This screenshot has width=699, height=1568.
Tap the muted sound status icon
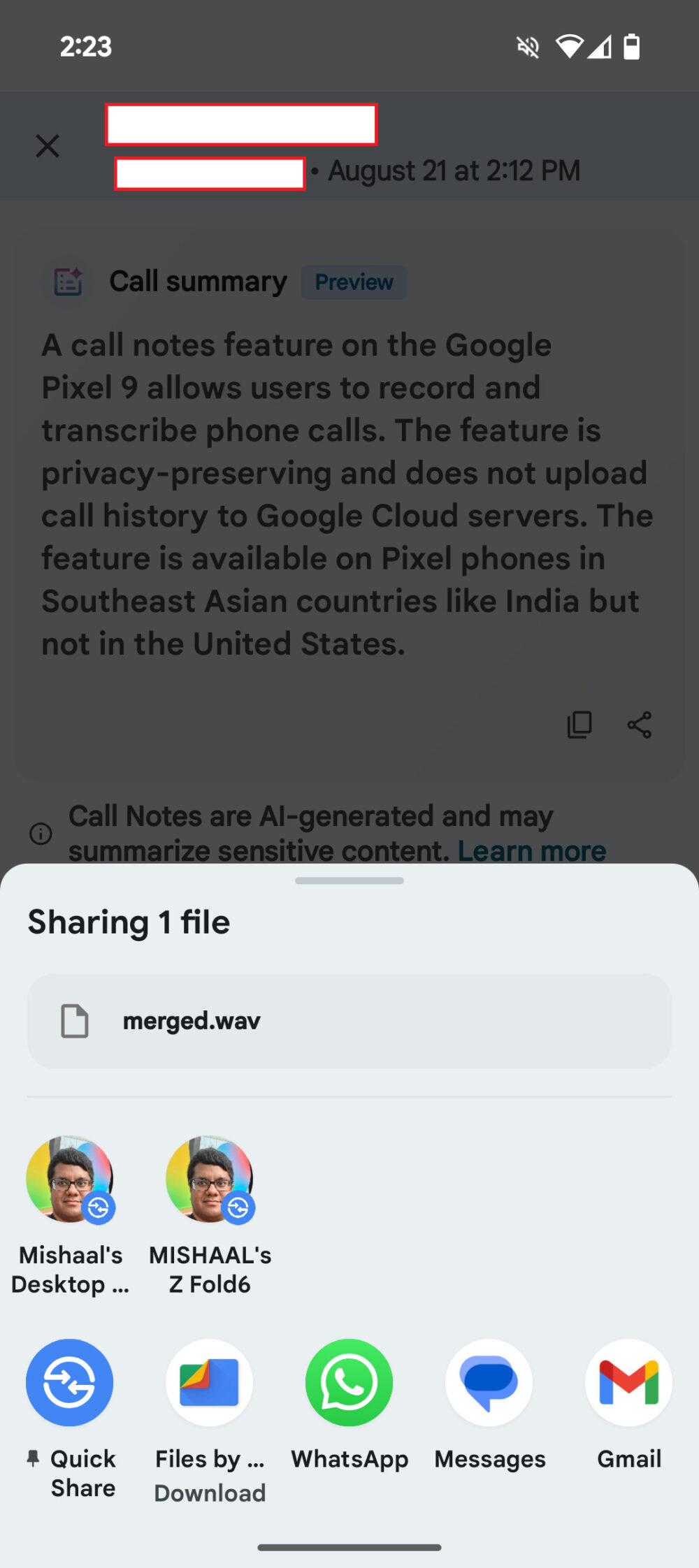(528, 46)
